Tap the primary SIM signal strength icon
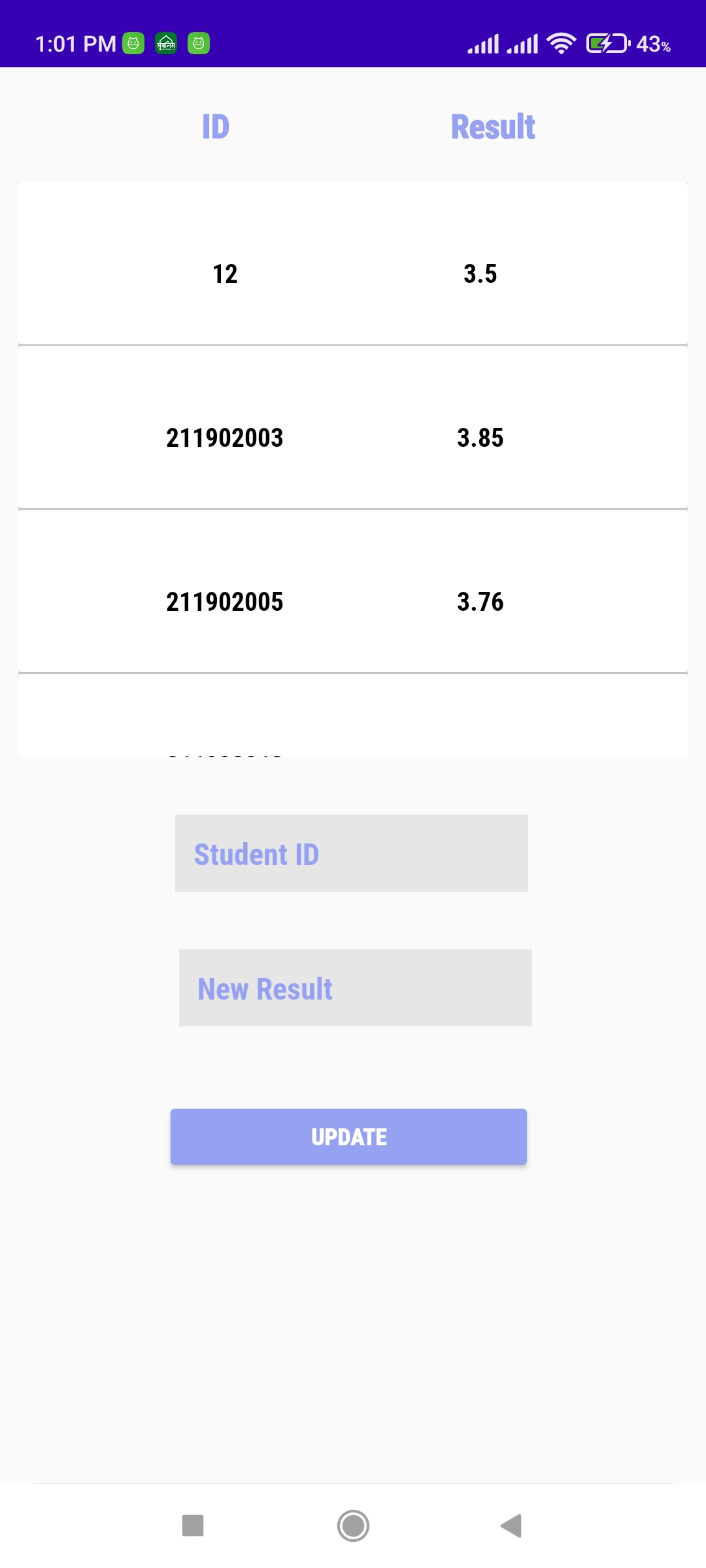Screen dimensions: 706x1568 [484, 43]
